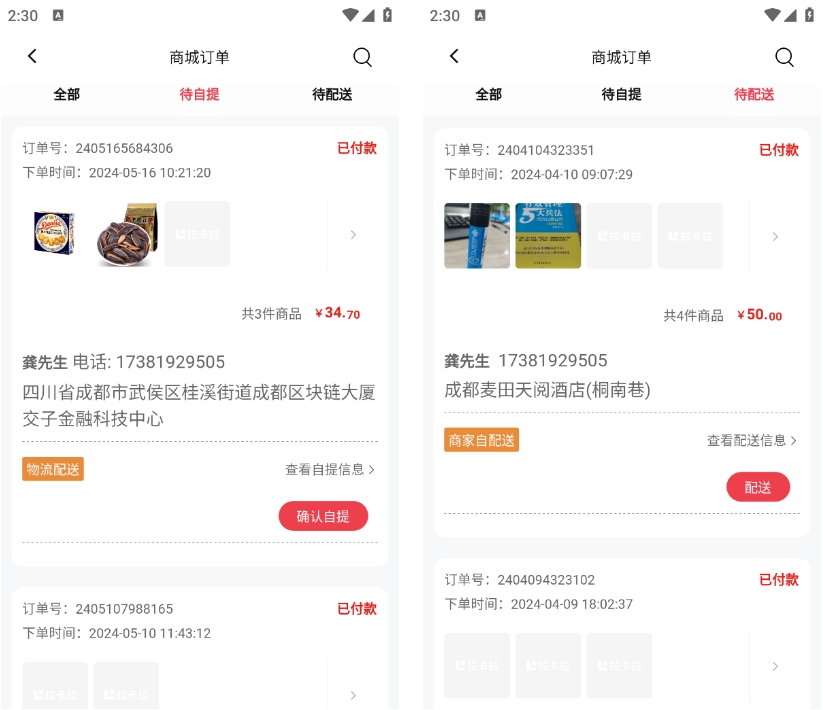Open 查看配送信息 link

point(752,440)
